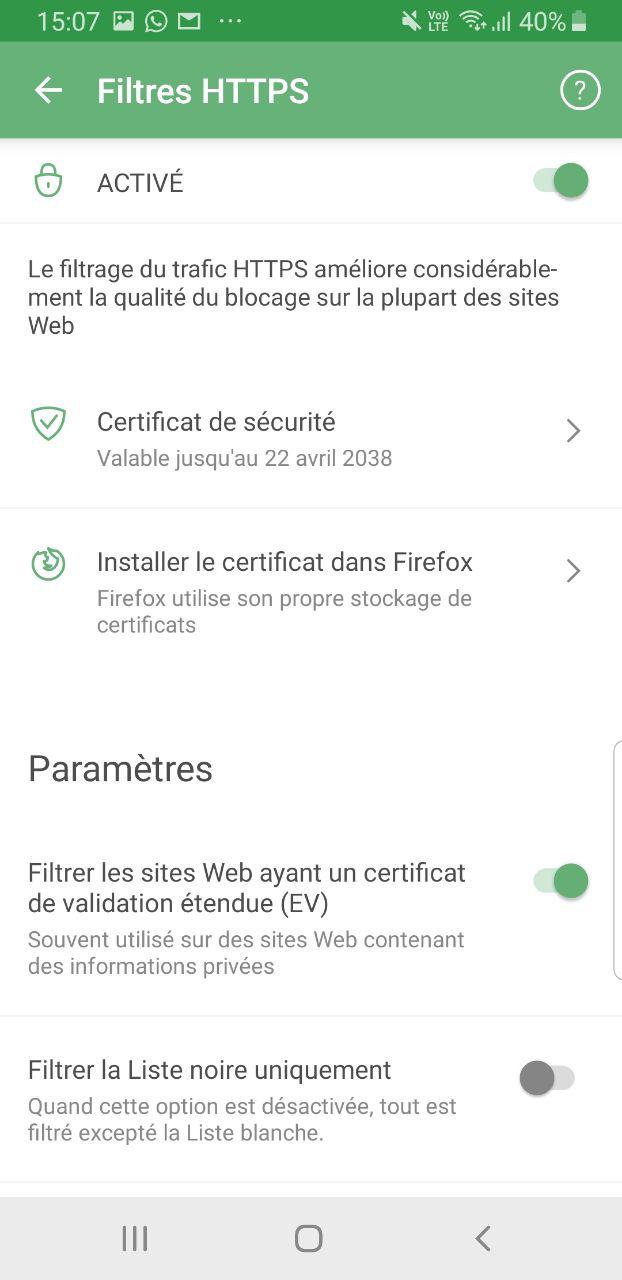Go back using the top-left arrow

[x=48, y=91]
